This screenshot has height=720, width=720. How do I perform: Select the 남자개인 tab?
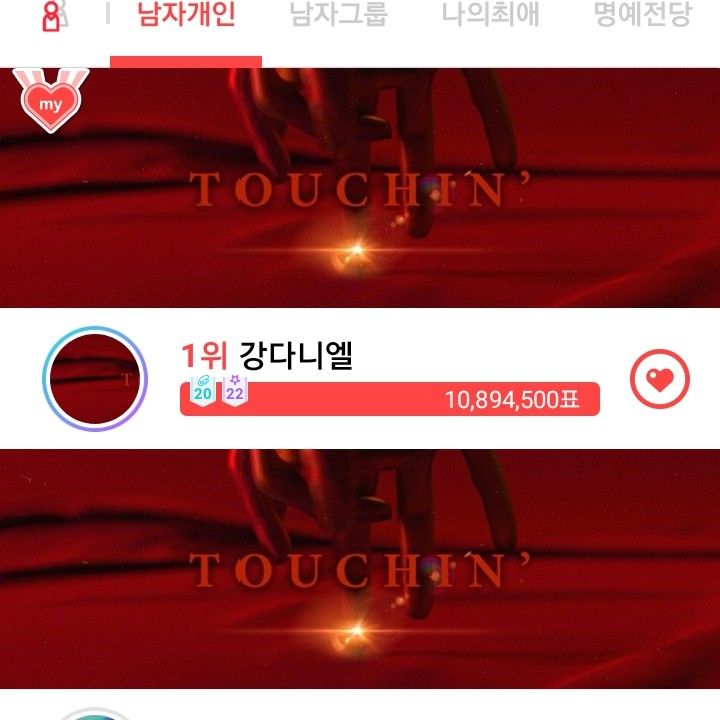[x=186, y=17]
